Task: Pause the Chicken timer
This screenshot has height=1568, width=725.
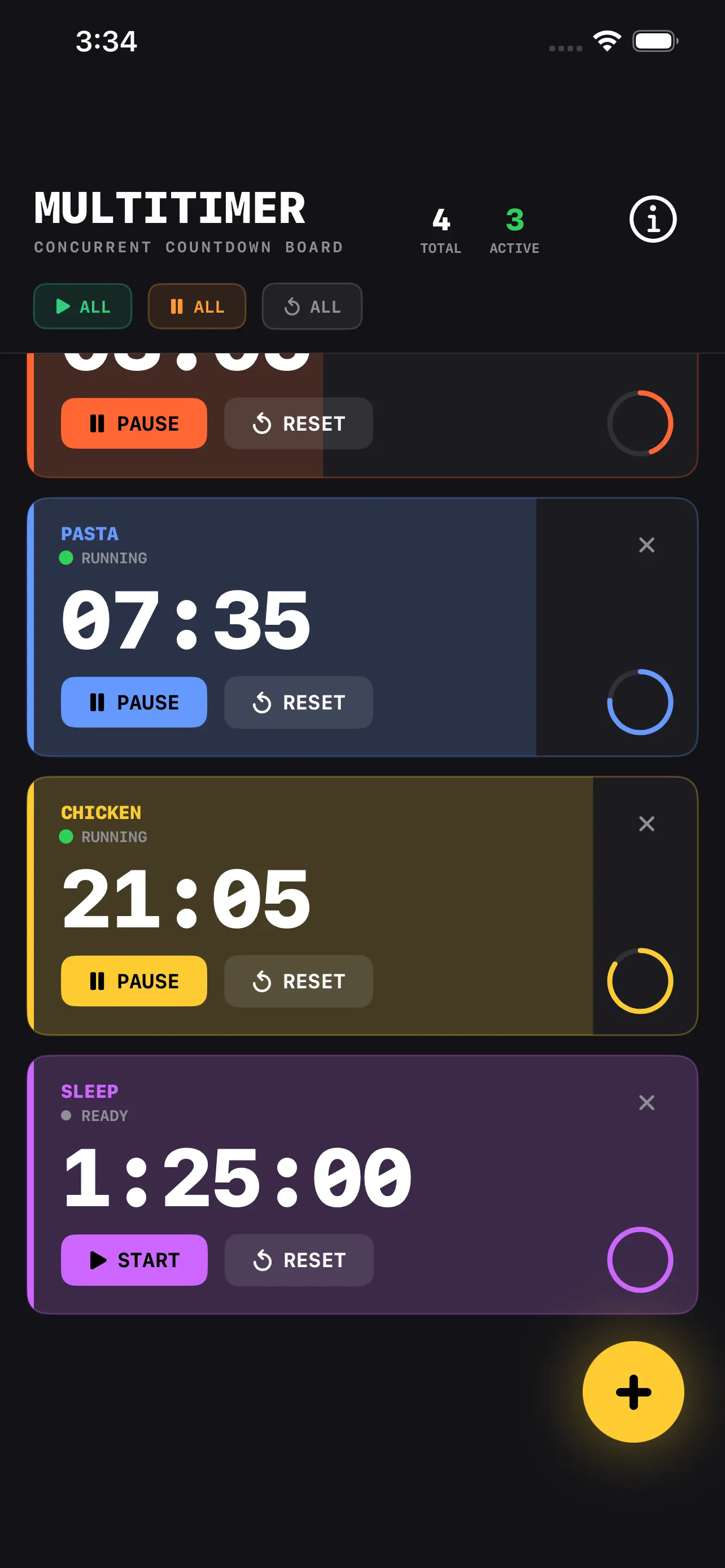Action: coord(134,980)
